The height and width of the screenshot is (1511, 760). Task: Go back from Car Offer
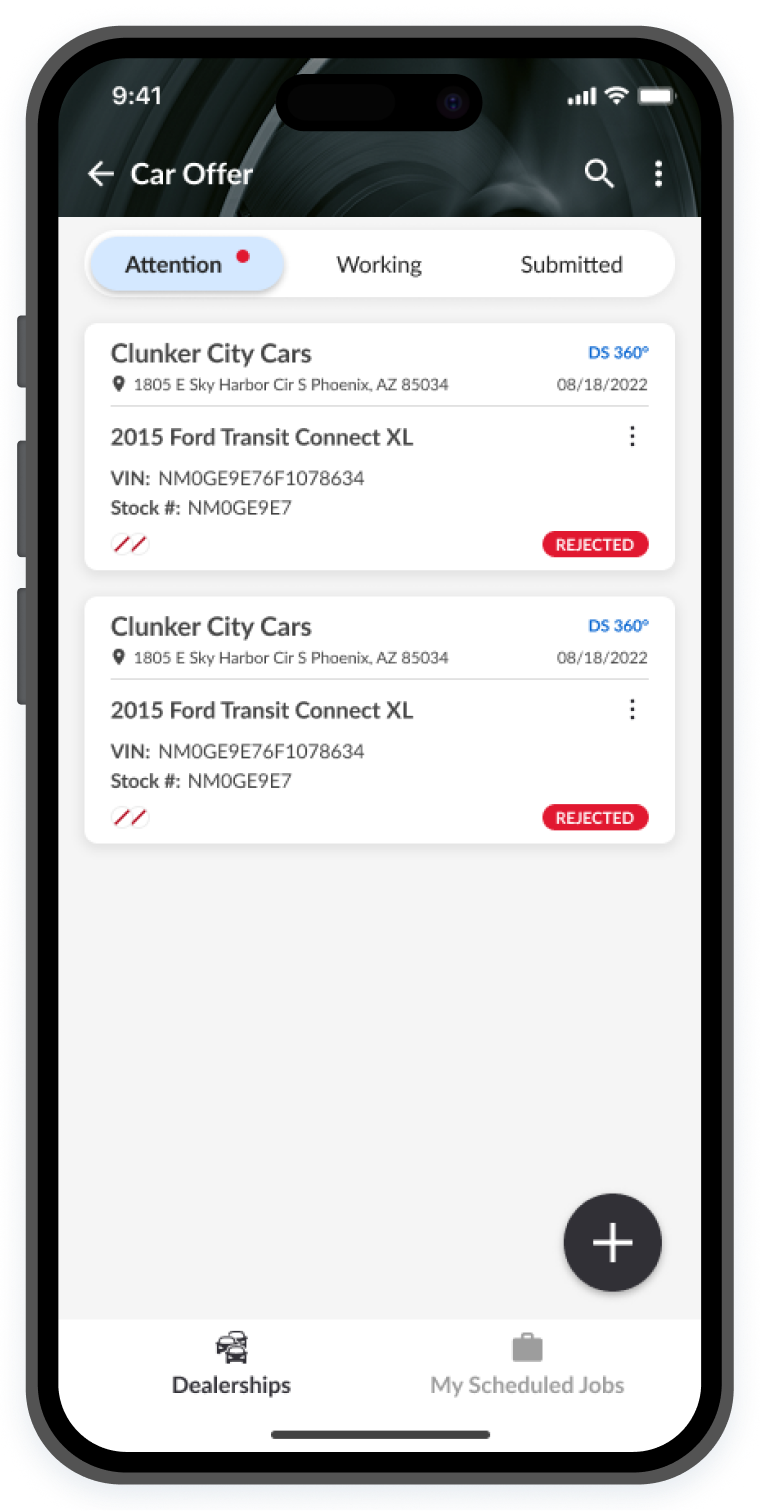click(x=101, y=174)
